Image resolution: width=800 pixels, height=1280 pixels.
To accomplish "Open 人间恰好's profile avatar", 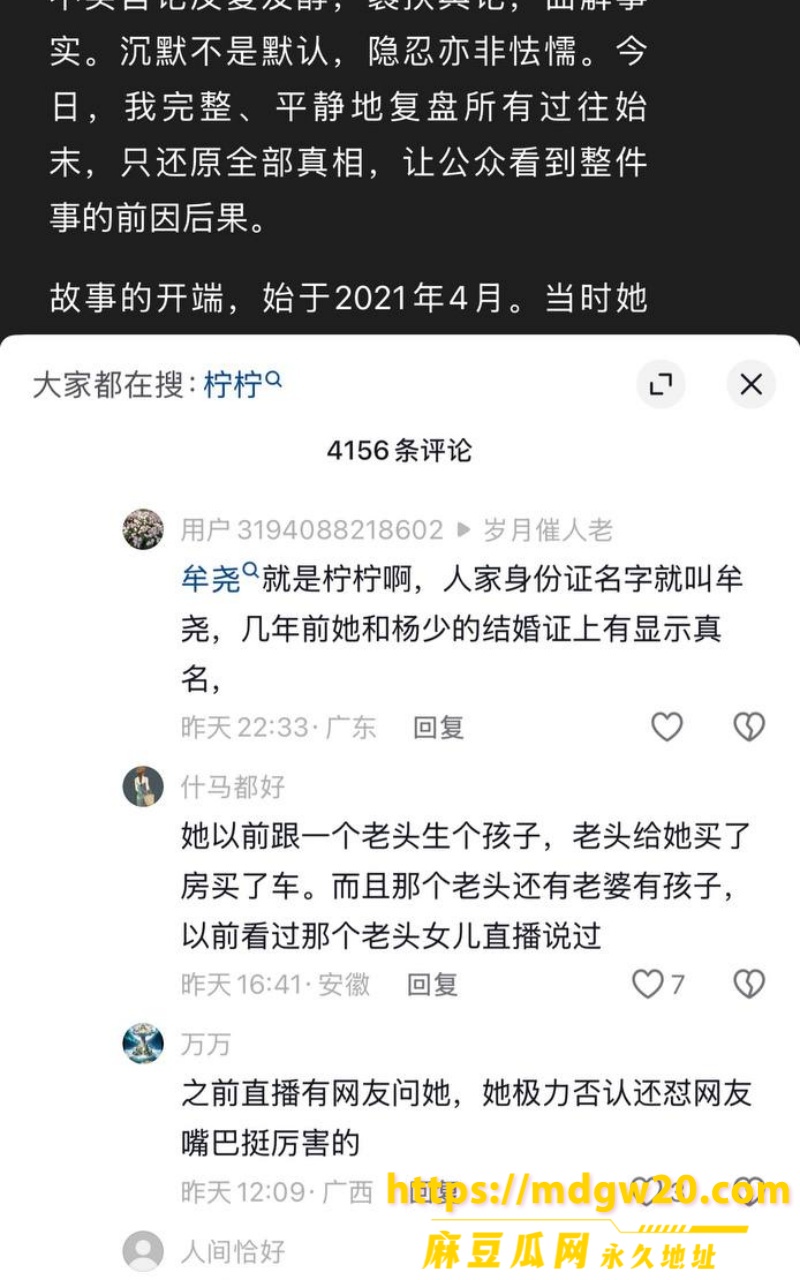I will 143,1251.
